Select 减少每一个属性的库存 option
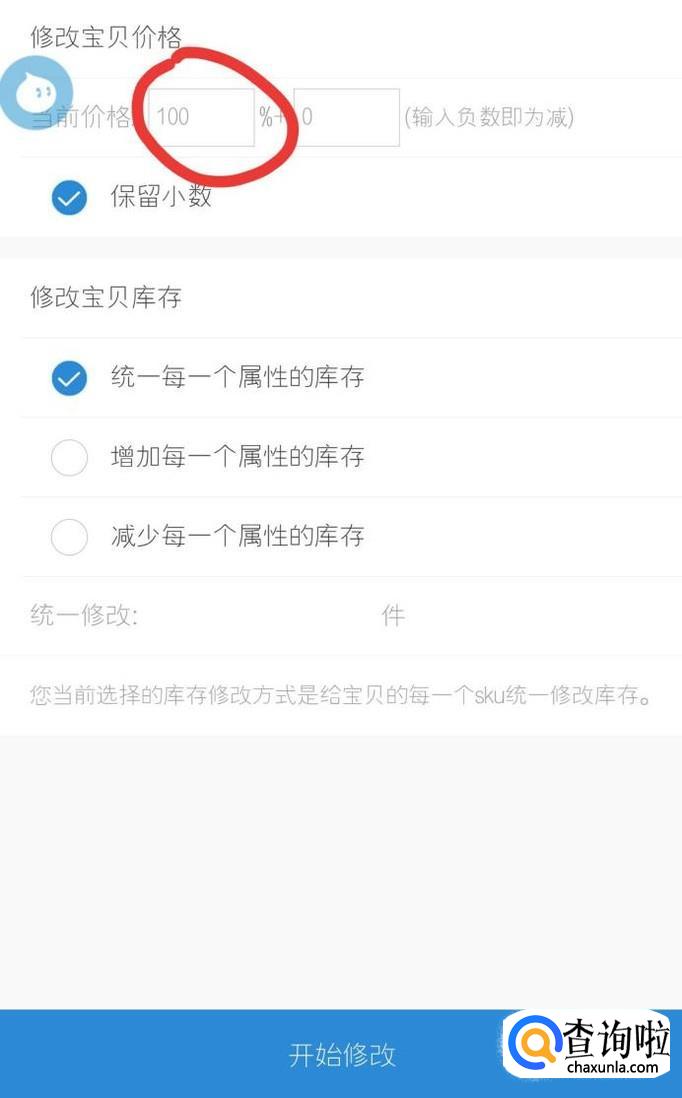 coord(69,537)
